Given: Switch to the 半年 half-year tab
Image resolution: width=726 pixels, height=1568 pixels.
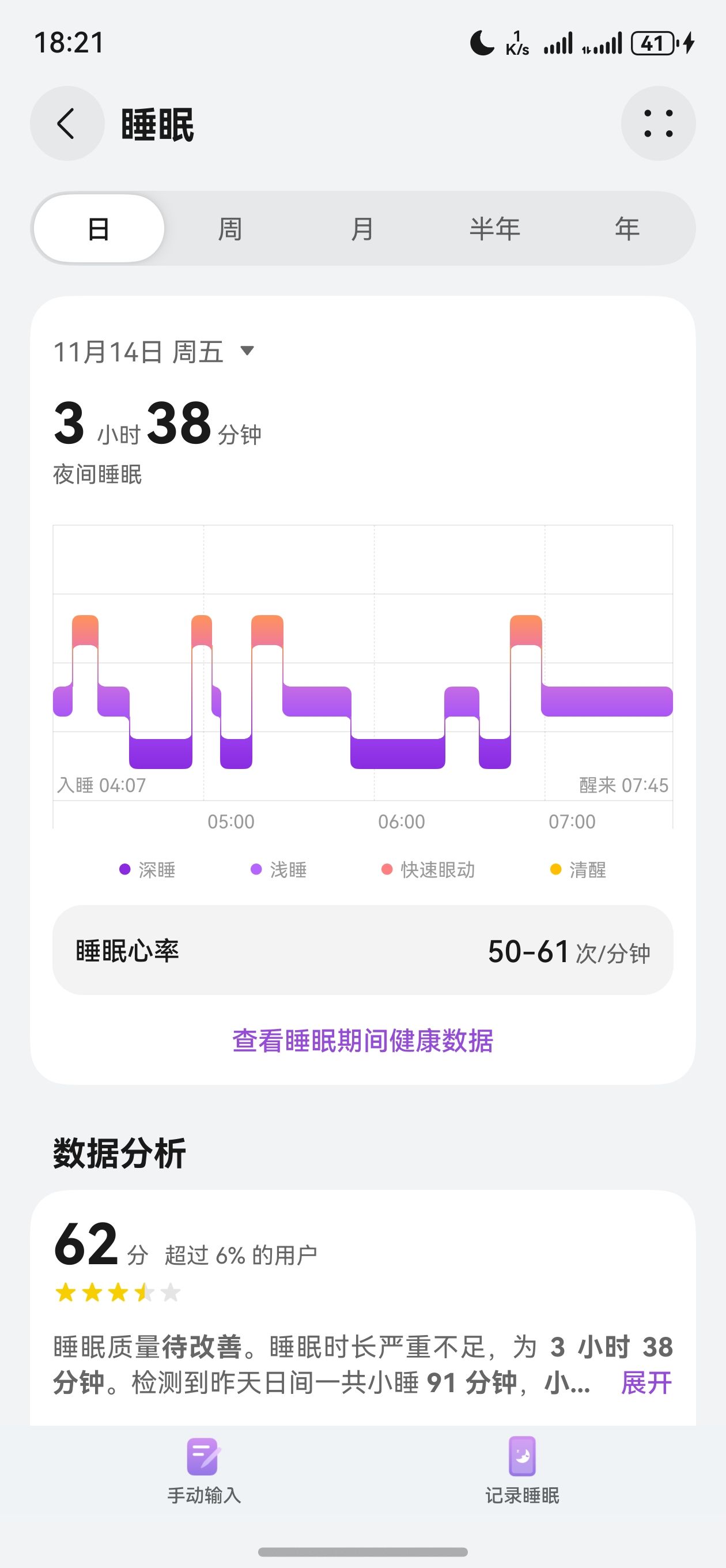Looking at the screenshot, I should (494, 229).
